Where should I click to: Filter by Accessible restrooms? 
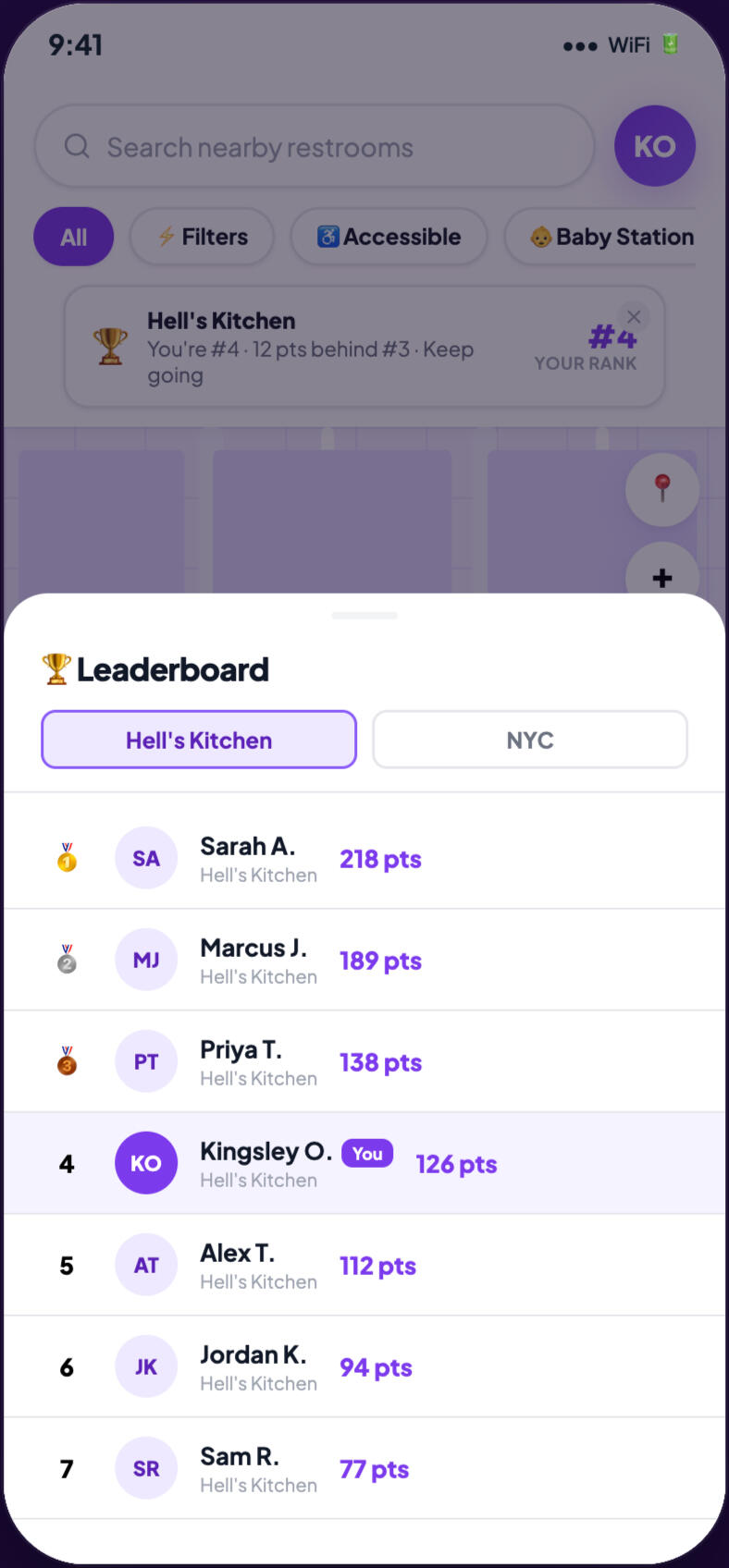389,237
